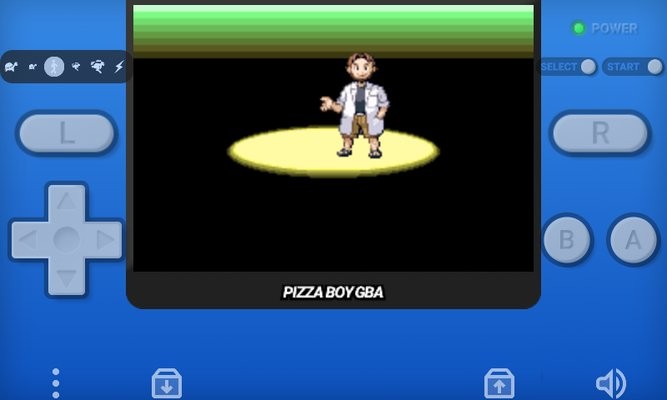Load a saved game state
This screenshot has height=400, width=667.
pyautogui.click(x=499, y=382)
